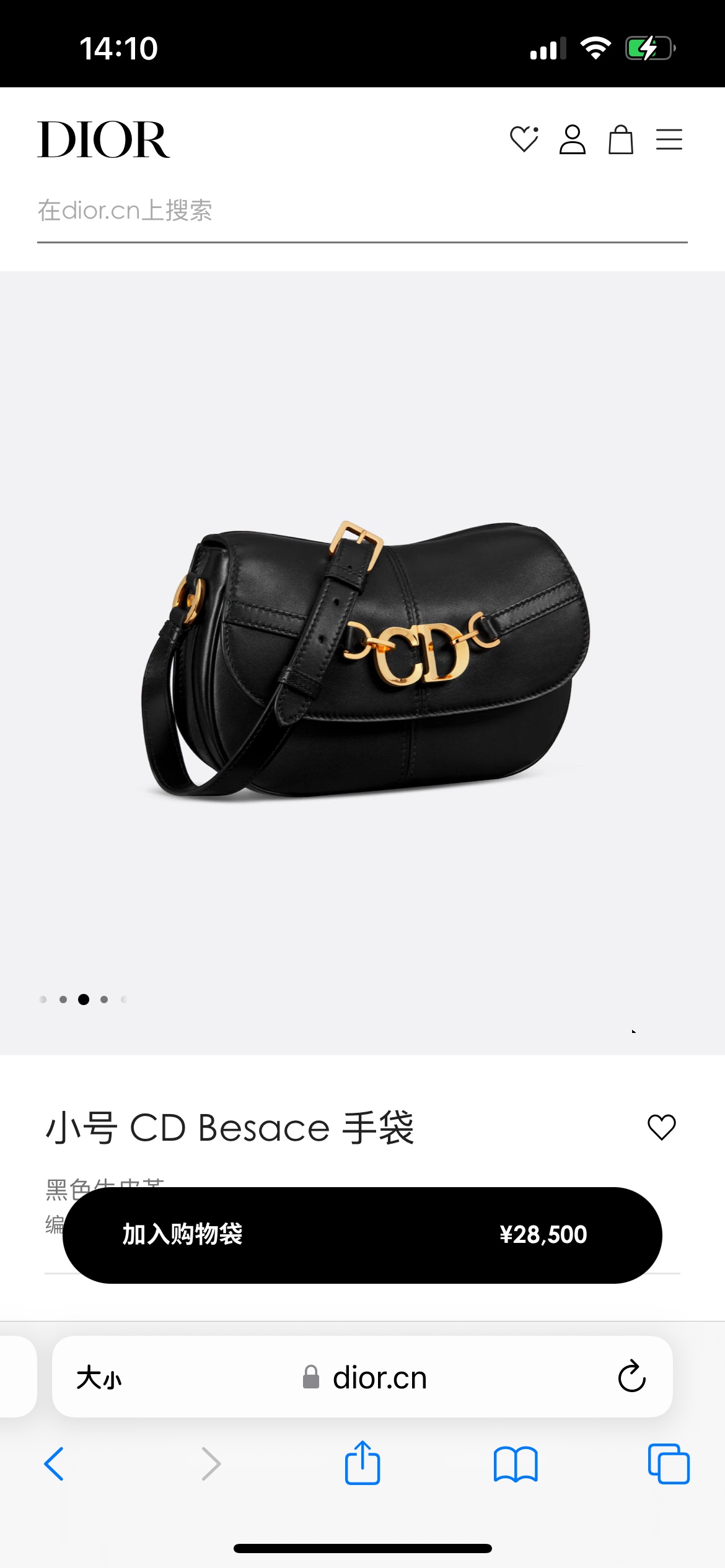This screenshot has width=725, height=1568.
Task: Open the 大小 page settings in Safari
Action: pyautogui.click(x=99, y=1378)
